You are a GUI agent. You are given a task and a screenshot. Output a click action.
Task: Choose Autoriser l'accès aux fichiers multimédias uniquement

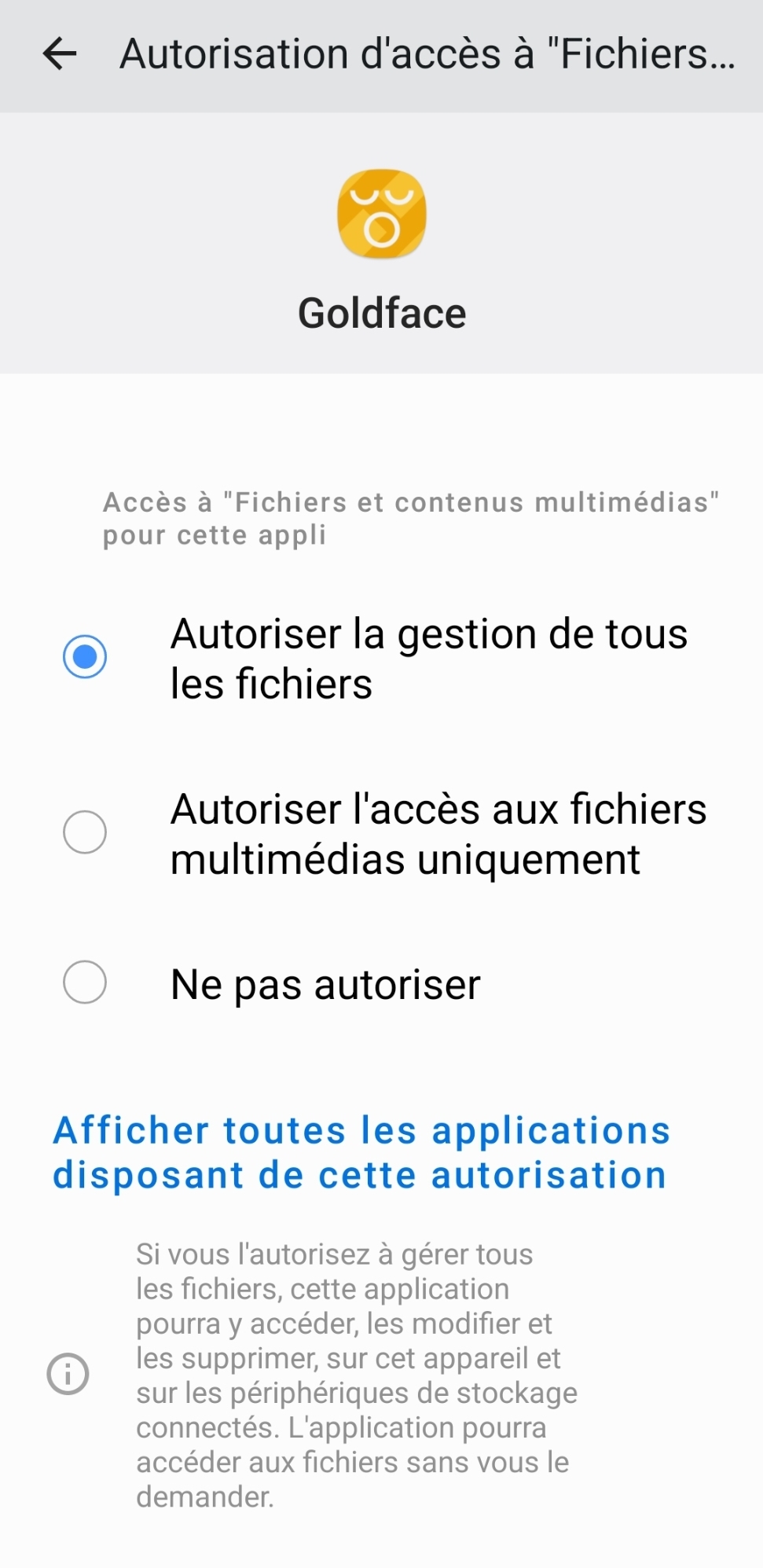tap(85, 832)
